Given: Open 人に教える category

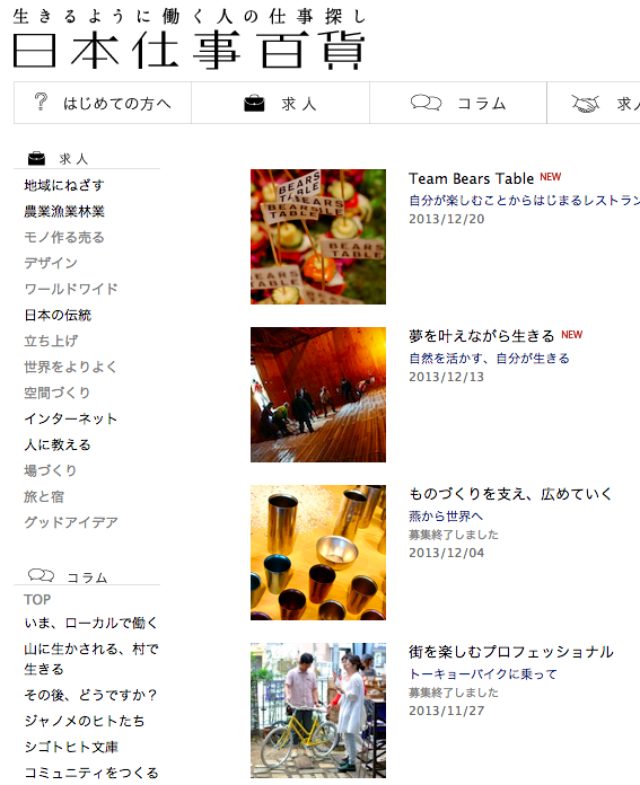Looking at the screenshot, I should tap(58, 445).
